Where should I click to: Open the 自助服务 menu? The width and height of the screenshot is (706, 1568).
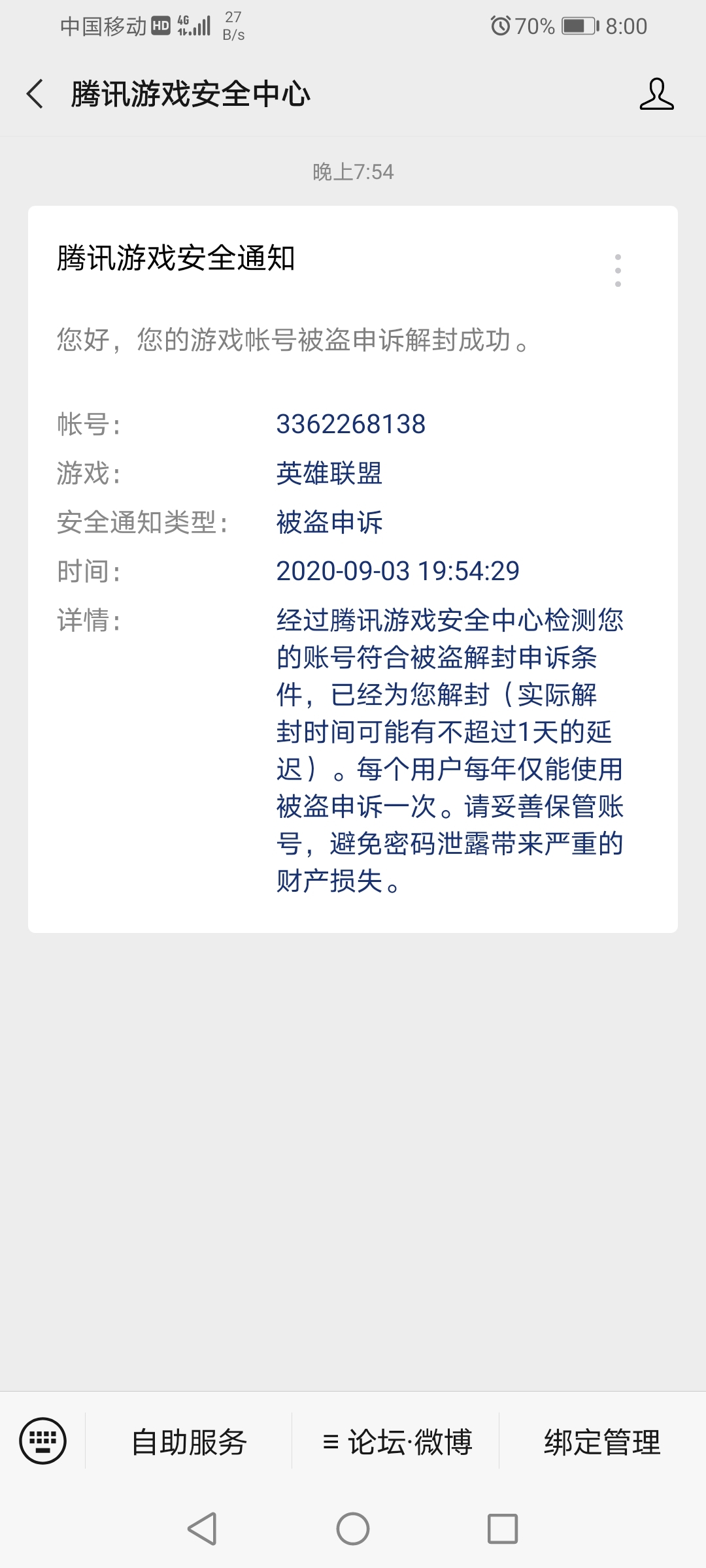(189, 1441)
